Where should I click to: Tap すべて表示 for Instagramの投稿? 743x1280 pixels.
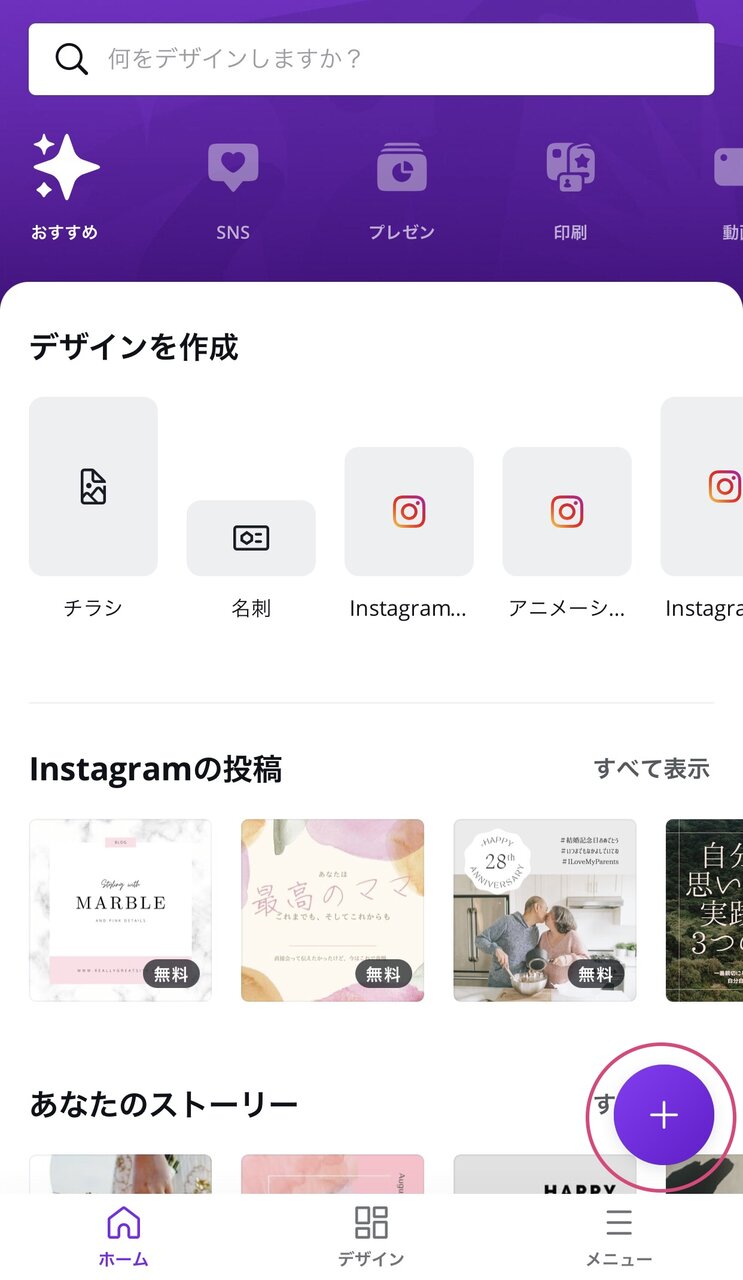[652, 768]
